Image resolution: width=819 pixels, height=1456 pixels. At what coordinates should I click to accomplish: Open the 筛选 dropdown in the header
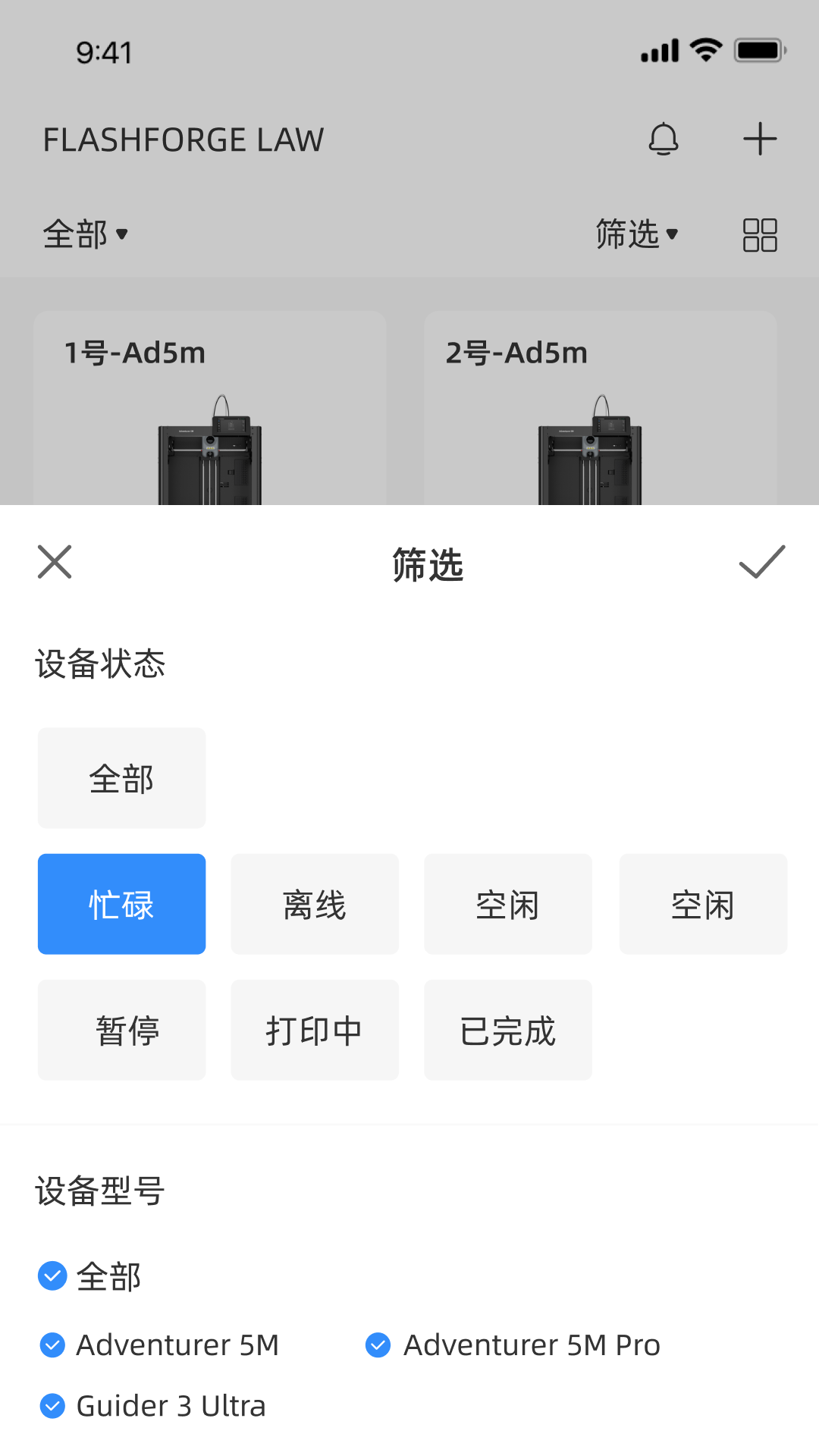639,235
